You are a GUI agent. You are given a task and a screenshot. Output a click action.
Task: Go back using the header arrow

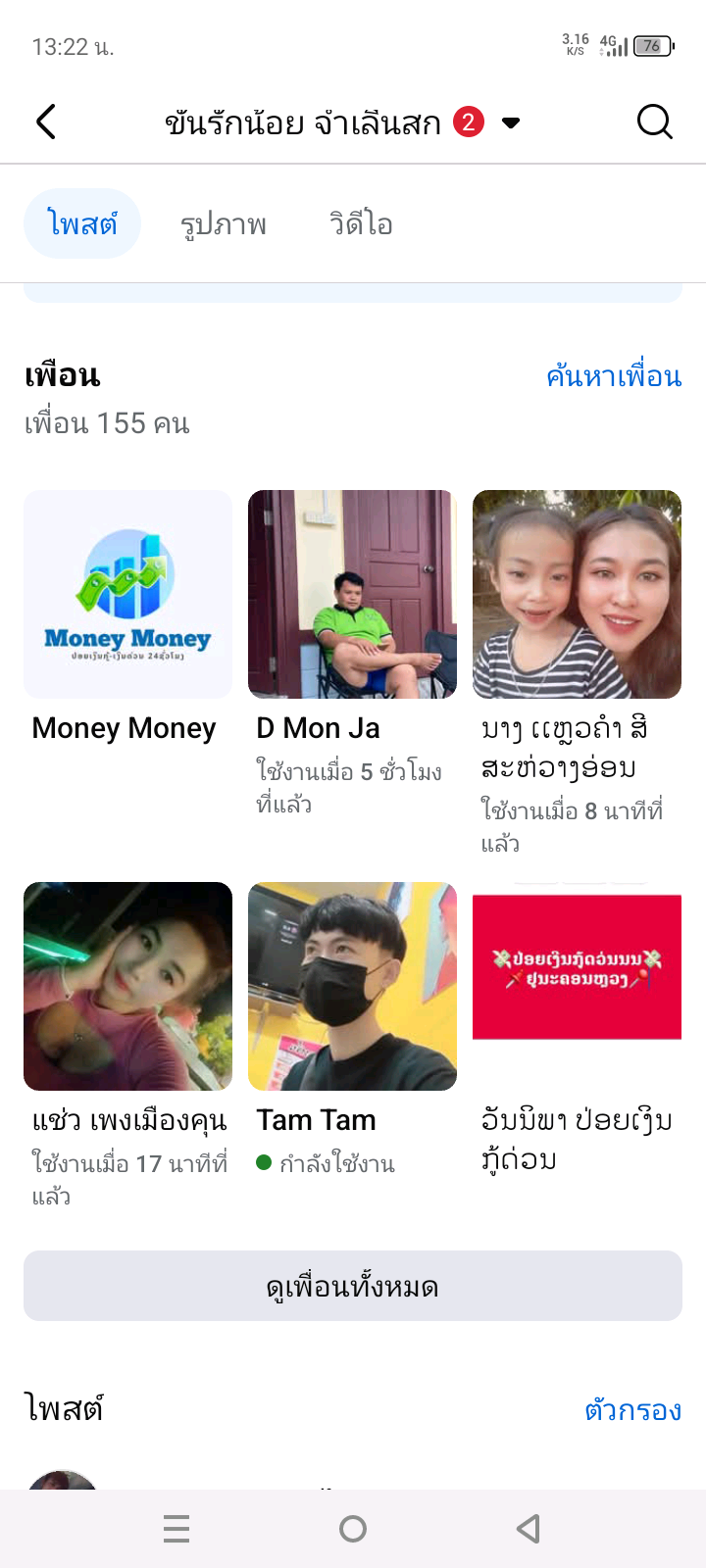[x=46, y=122]
